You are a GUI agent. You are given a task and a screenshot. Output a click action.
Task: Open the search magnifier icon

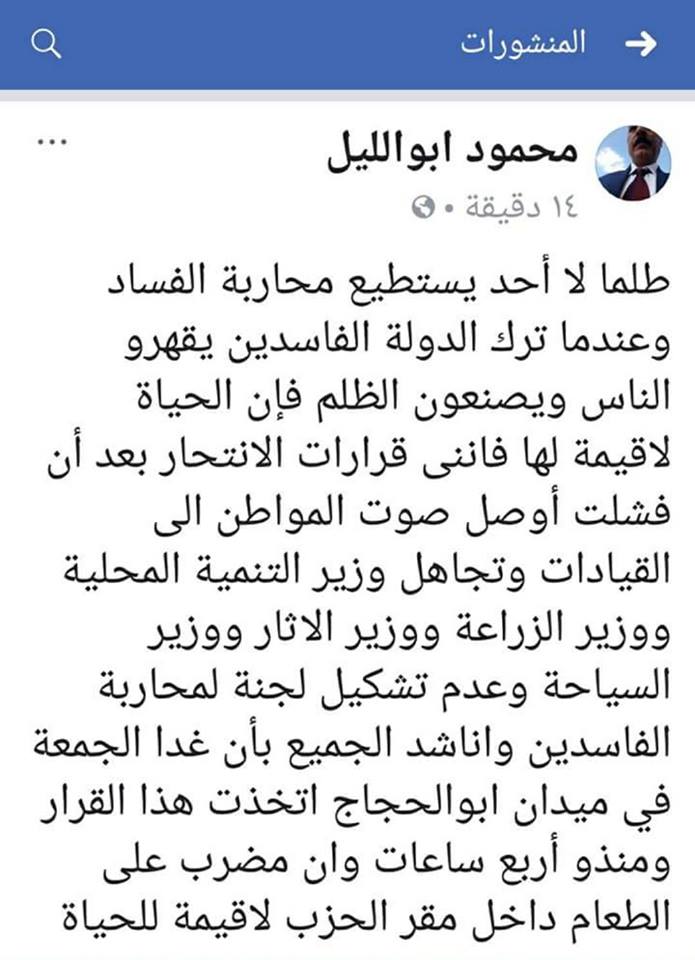pyautogui.click(x=47, y=43)
